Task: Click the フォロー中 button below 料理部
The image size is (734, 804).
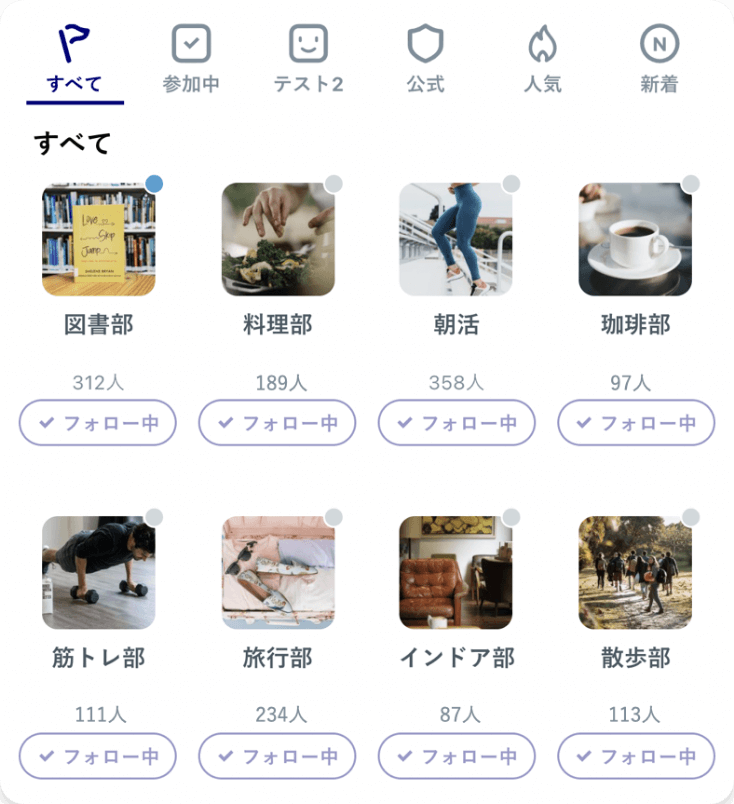Action: tap(276, 423)
